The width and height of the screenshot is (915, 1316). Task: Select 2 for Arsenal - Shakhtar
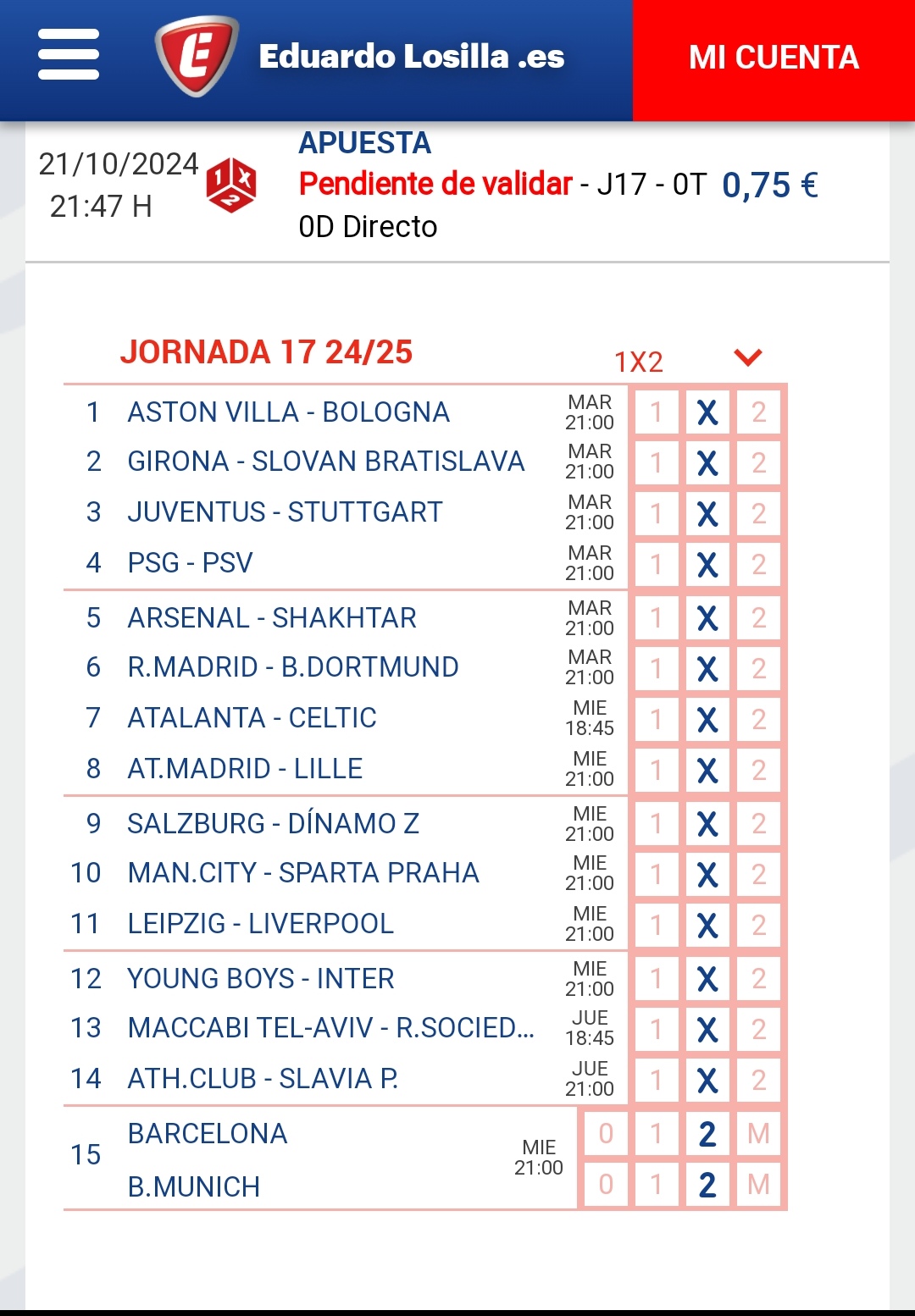[x=758, y=618]
